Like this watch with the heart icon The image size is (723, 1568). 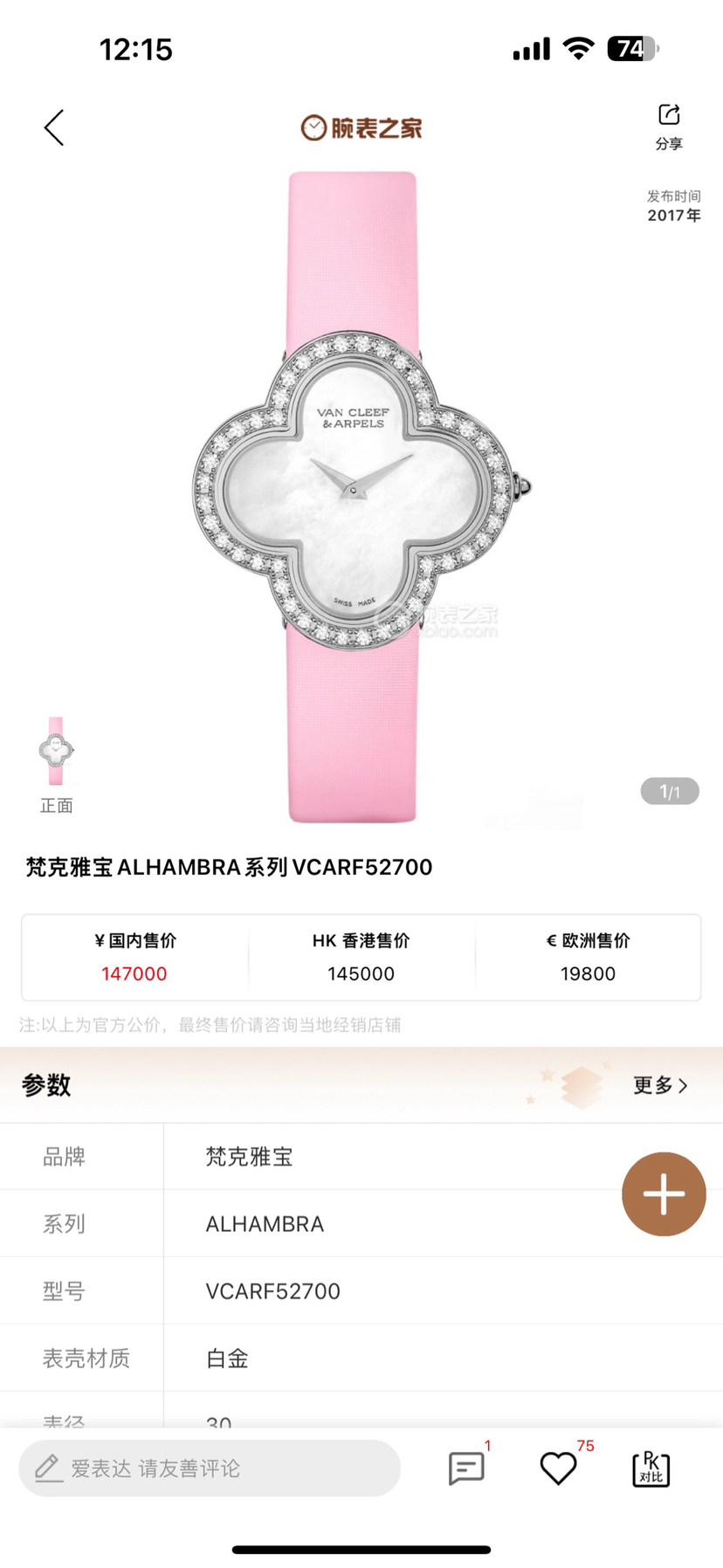(558, 1468)
